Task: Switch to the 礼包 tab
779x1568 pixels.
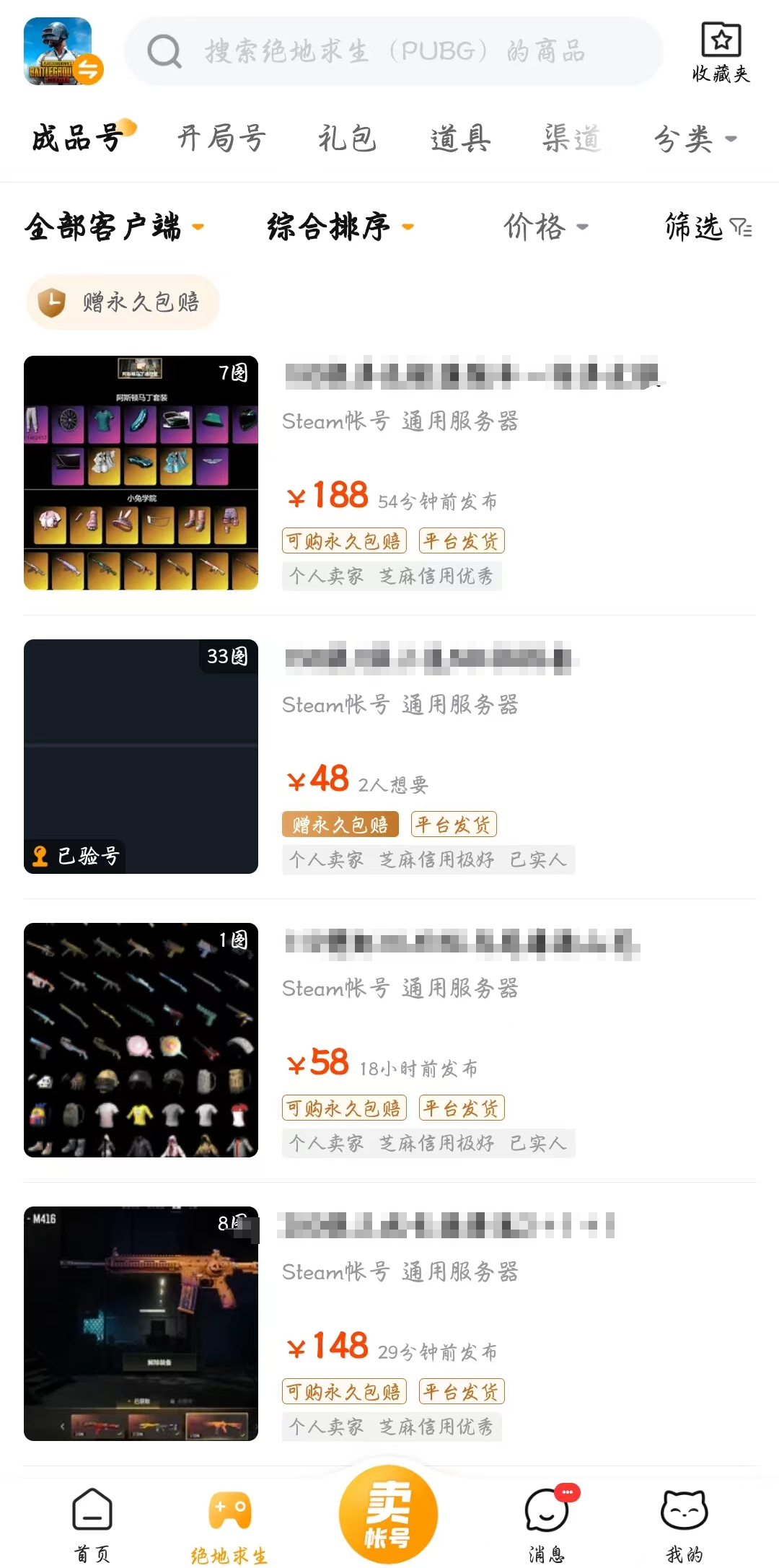Action: coord(347,139)
